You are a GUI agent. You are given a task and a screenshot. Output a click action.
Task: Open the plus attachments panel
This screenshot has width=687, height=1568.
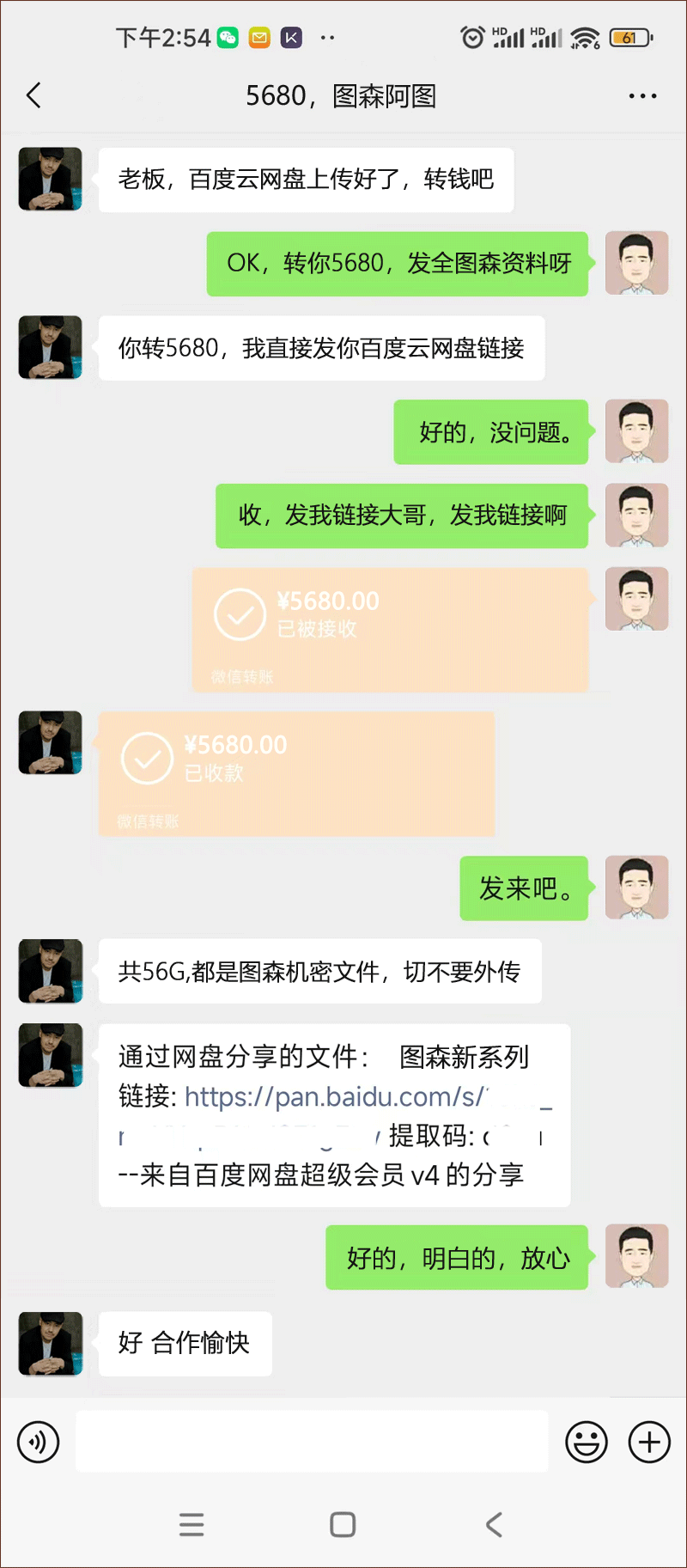(649, 1443)
